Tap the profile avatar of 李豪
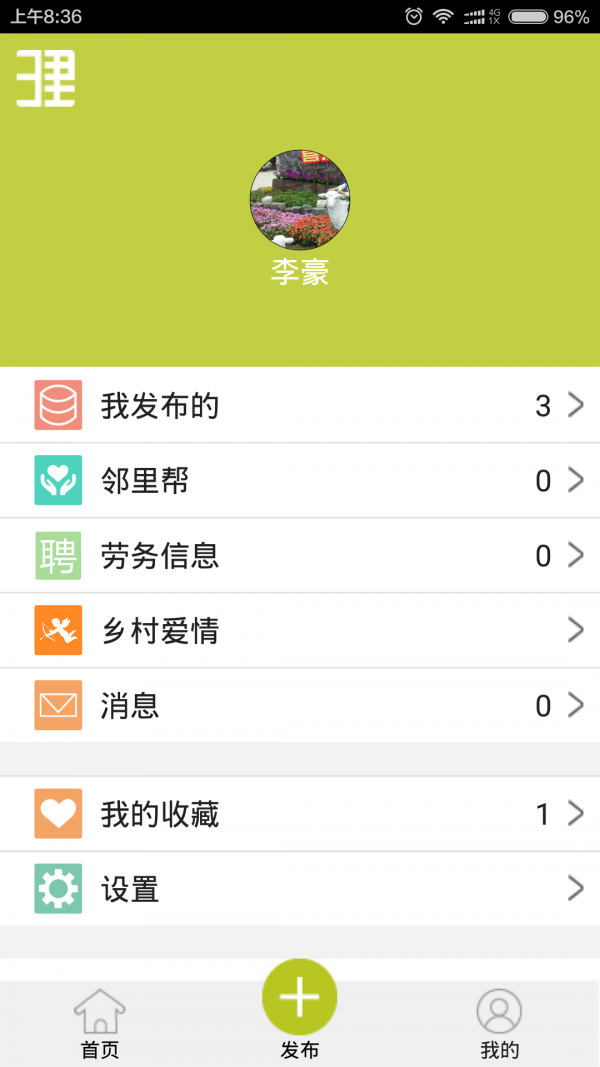The height and width of the screenshot is (1067, 600). pos(299,200)
